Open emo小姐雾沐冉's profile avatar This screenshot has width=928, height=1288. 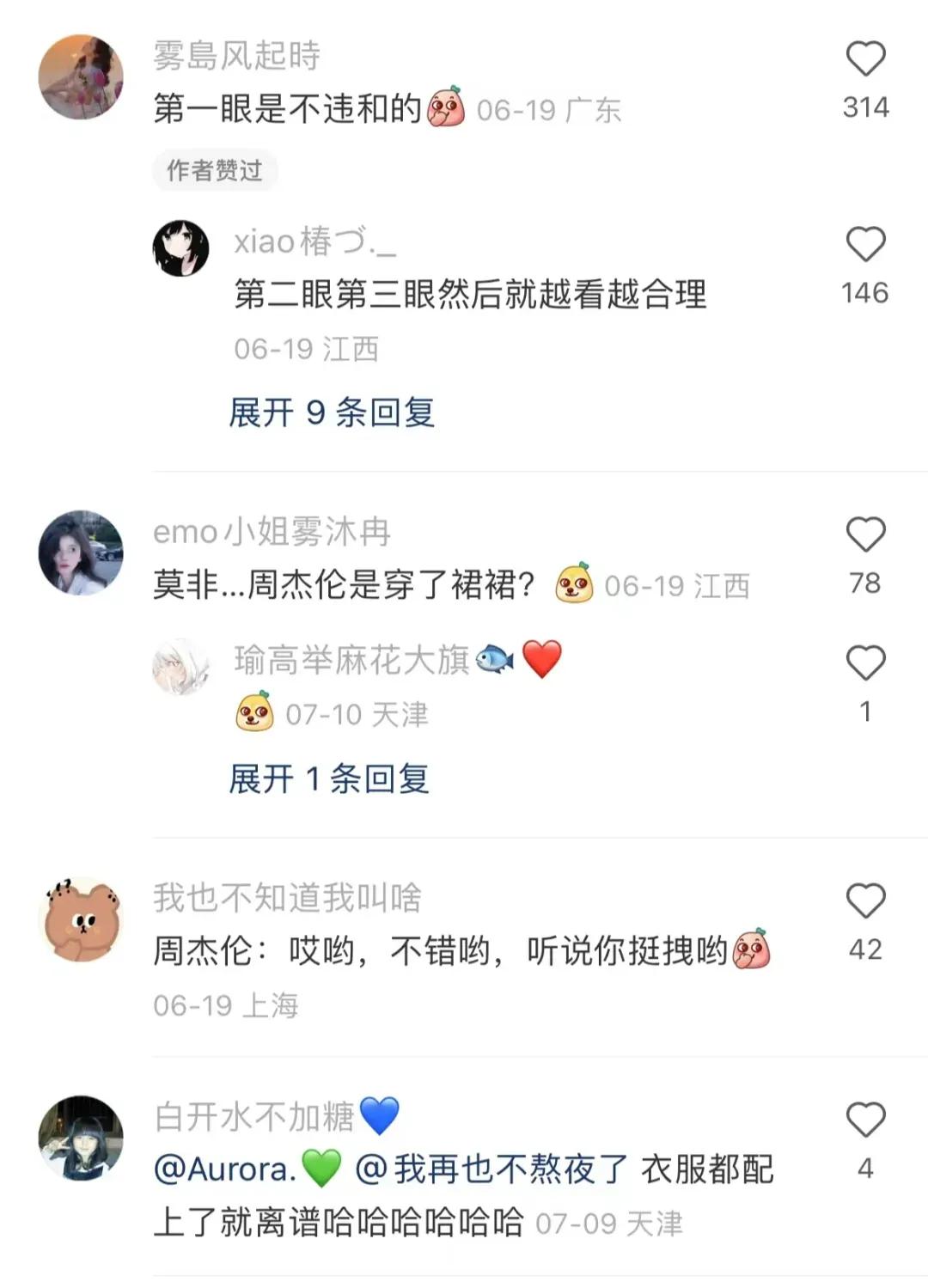[81, 552]
